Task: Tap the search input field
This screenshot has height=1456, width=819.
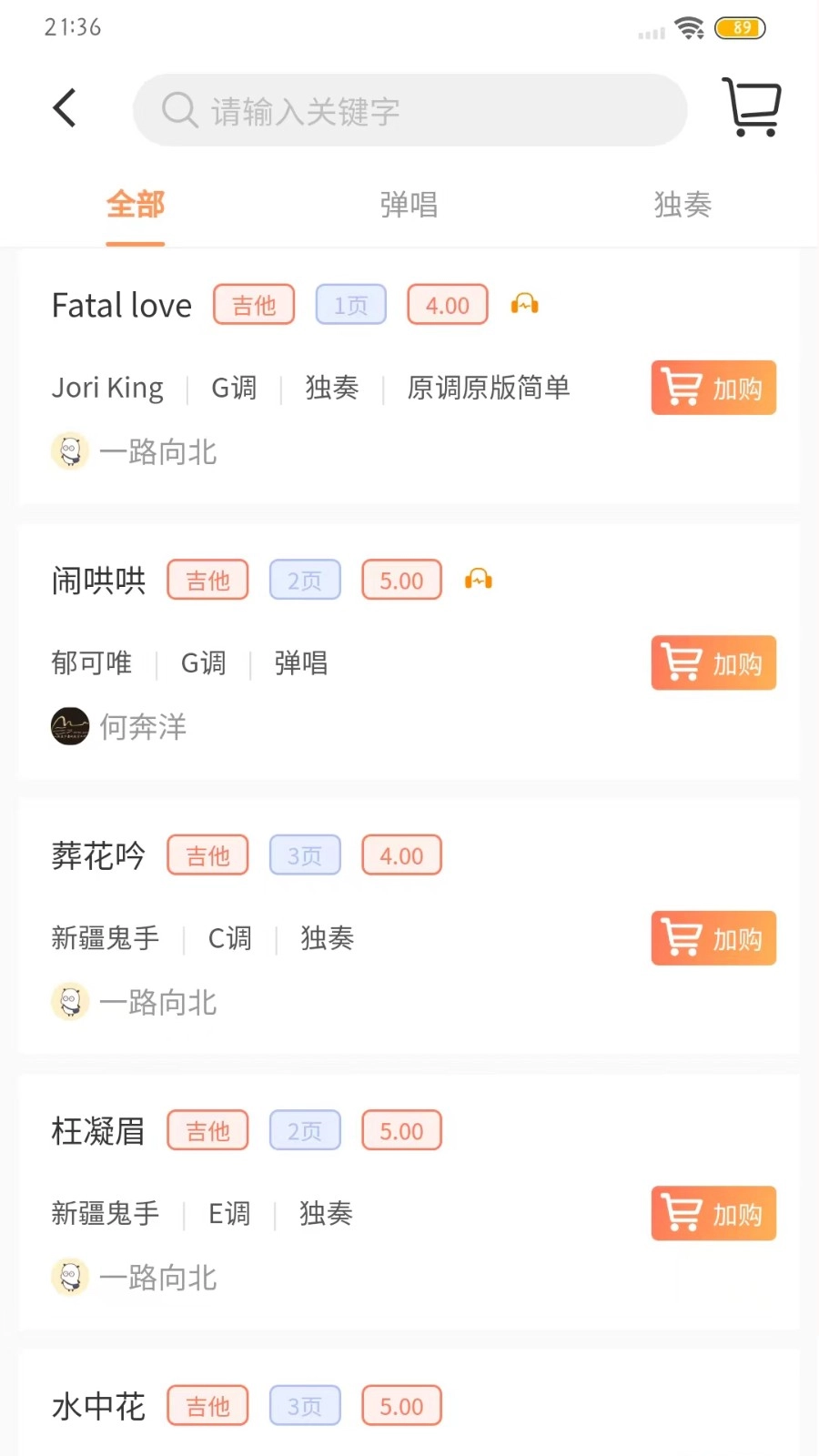Action: click(409, 110)
